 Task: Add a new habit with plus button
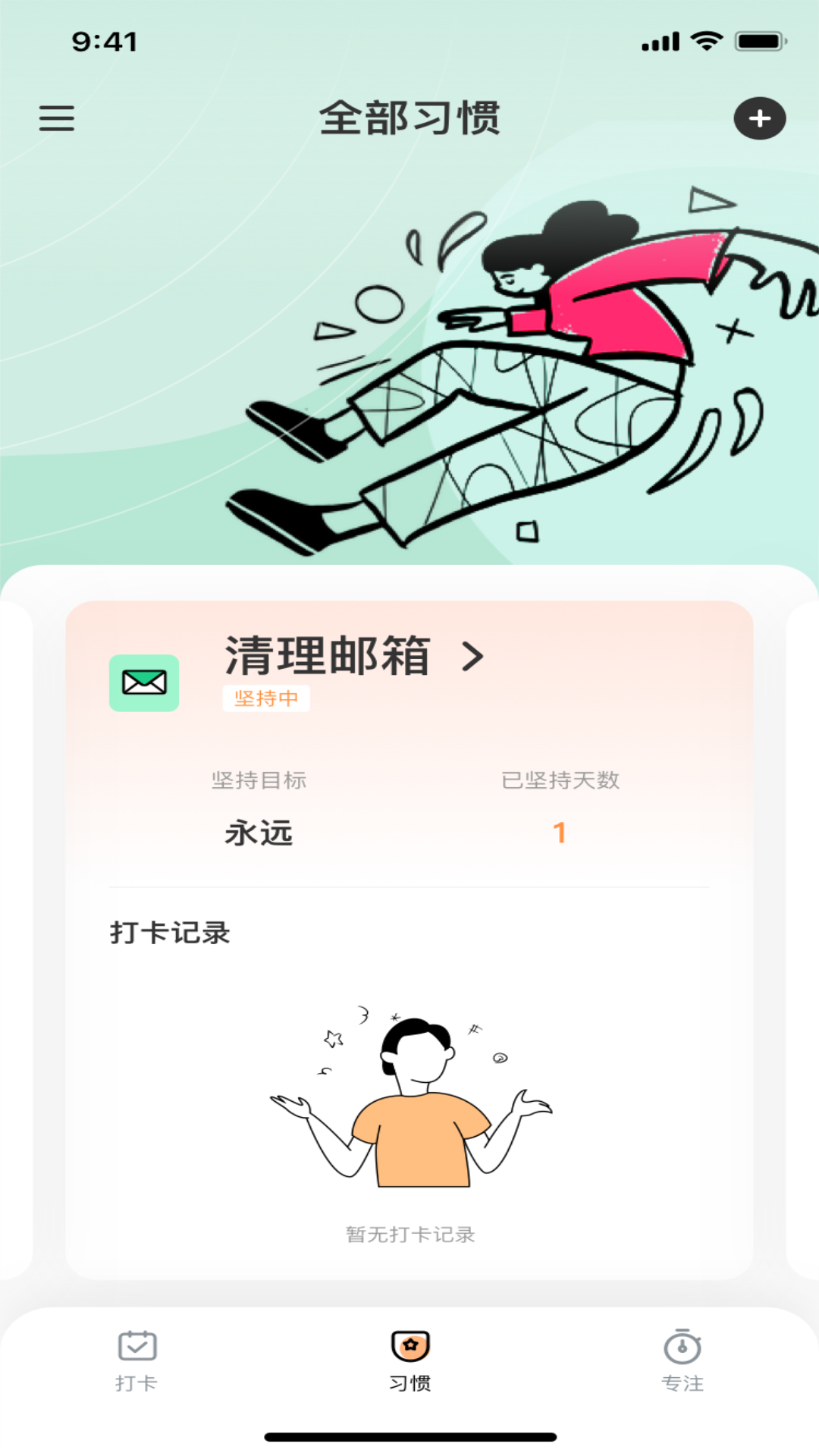[x=759, y=118]
